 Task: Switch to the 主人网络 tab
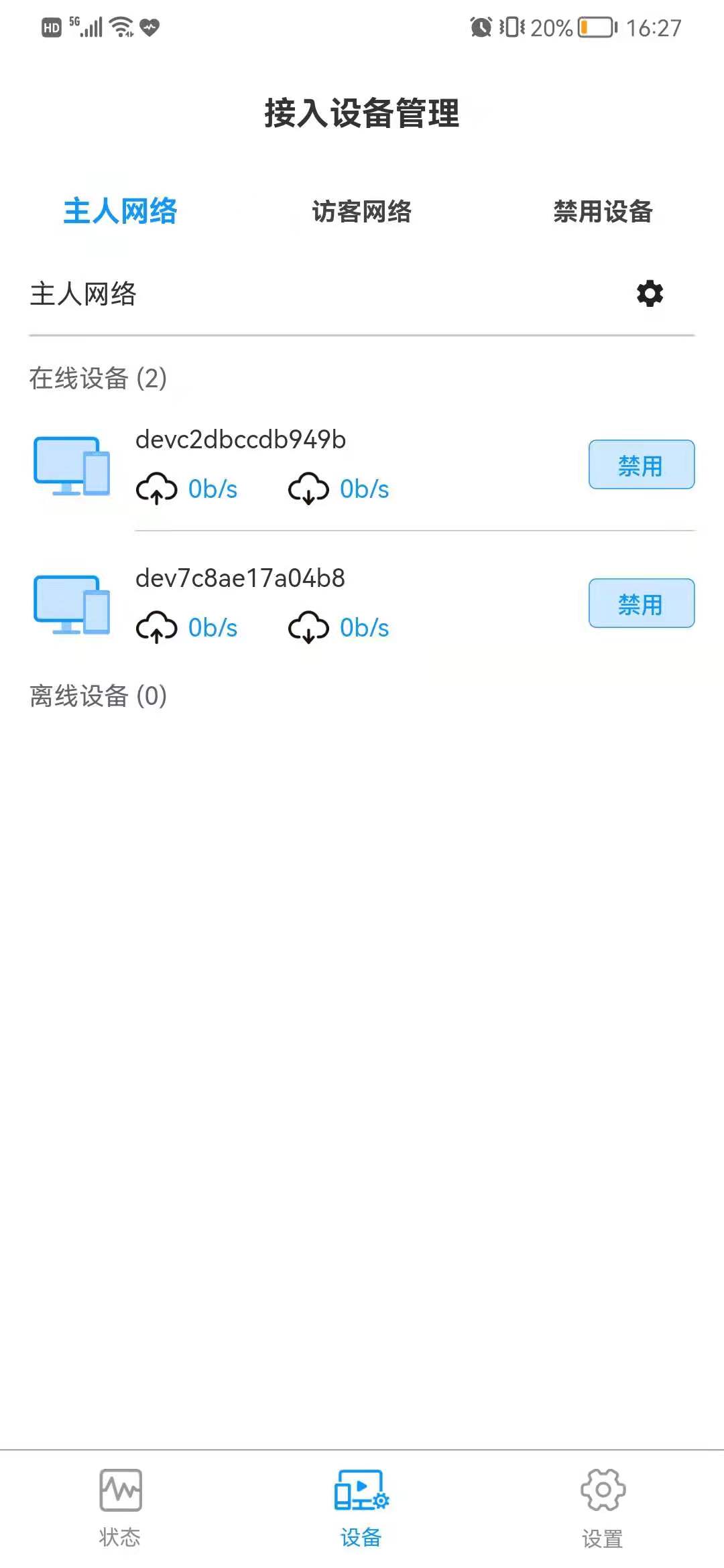point(120,211)
